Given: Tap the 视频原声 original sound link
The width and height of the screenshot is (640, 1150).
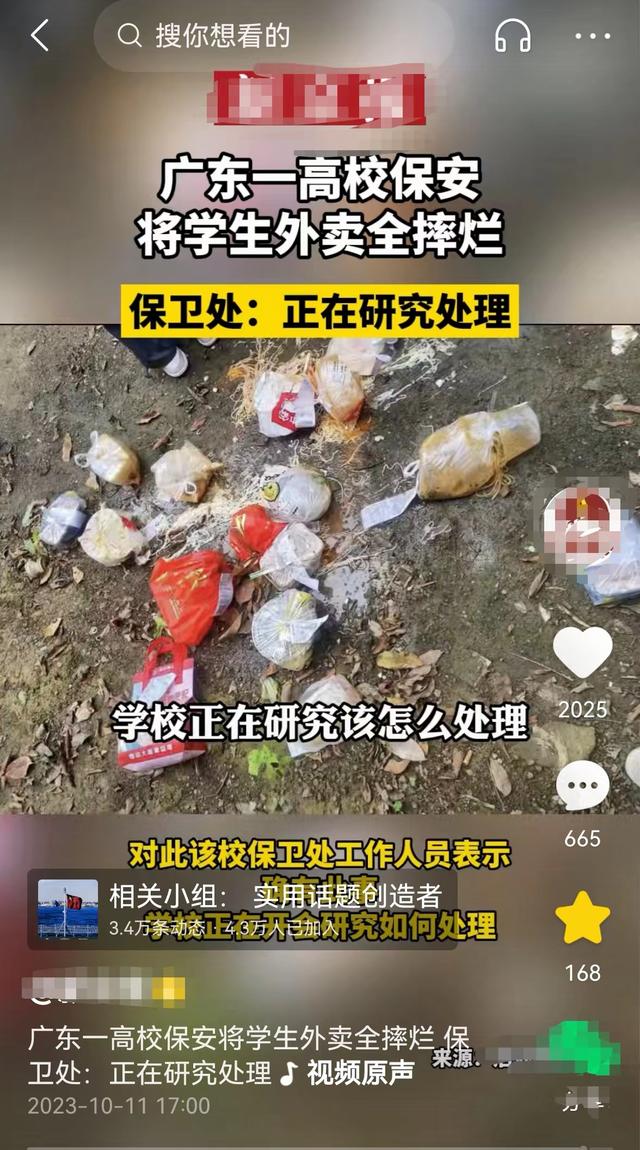Looking at the screenshot, I should coord(348,1073).
